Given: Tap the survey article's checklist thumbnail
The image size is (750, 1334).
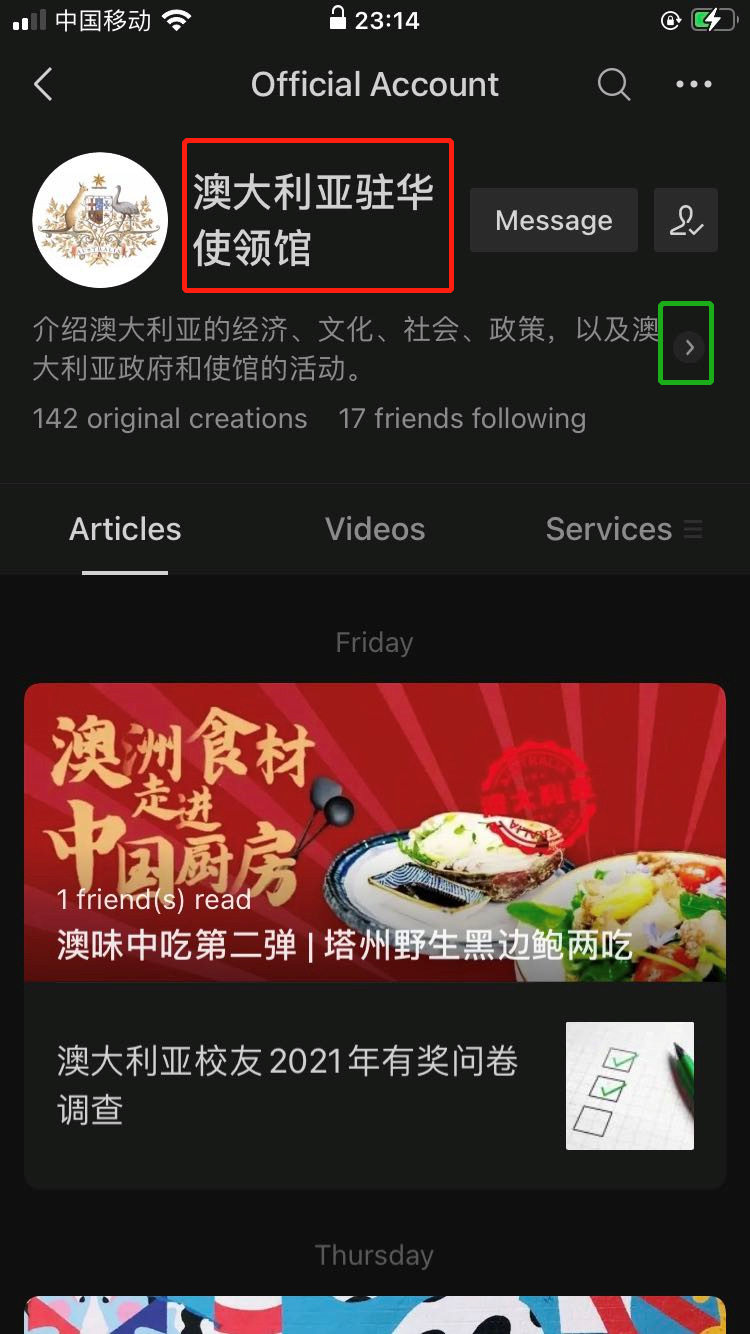Looking at the screenshot, I should [629, 1085].
